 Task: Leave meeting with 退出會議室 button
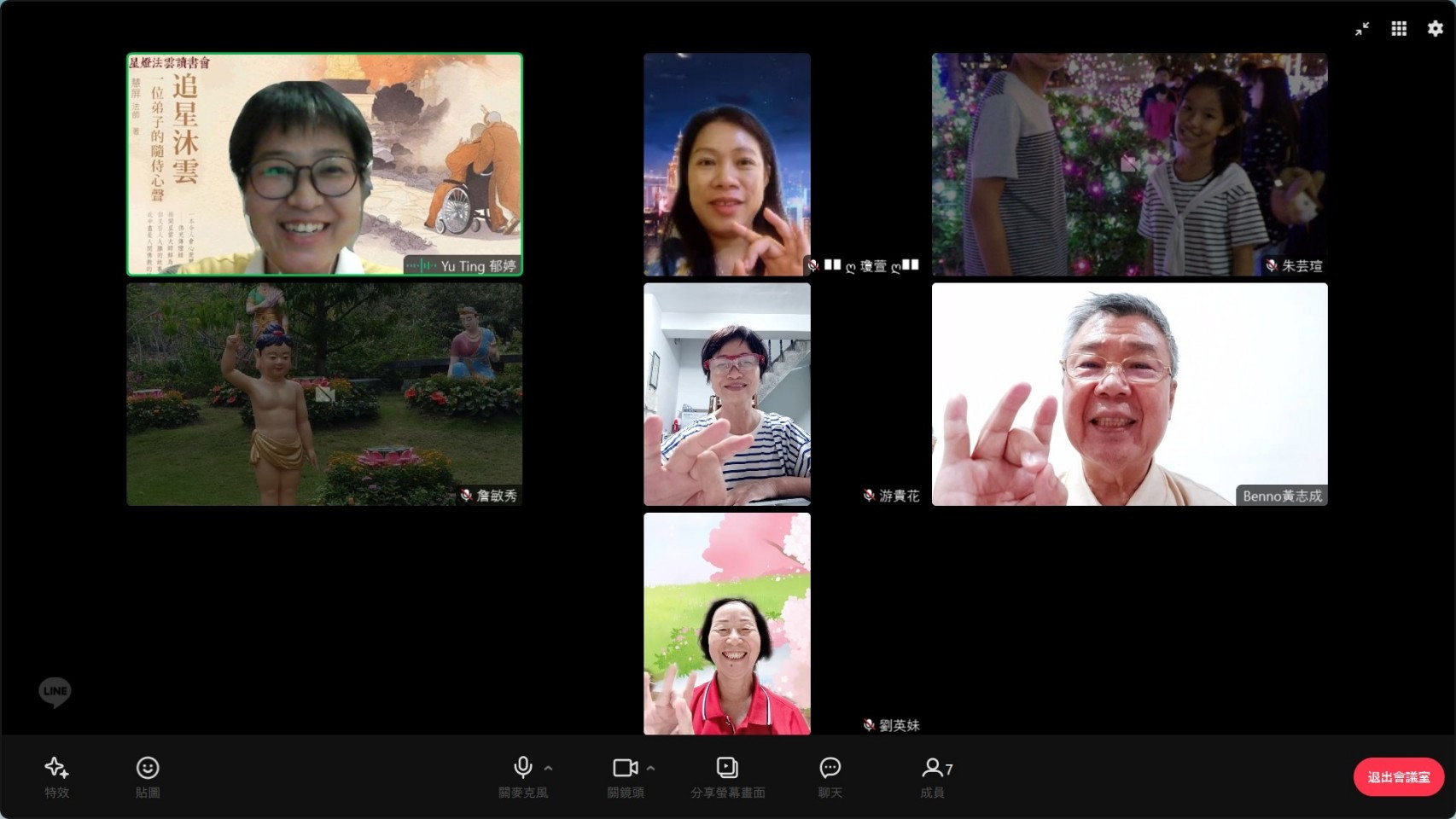click(1398, 777)
